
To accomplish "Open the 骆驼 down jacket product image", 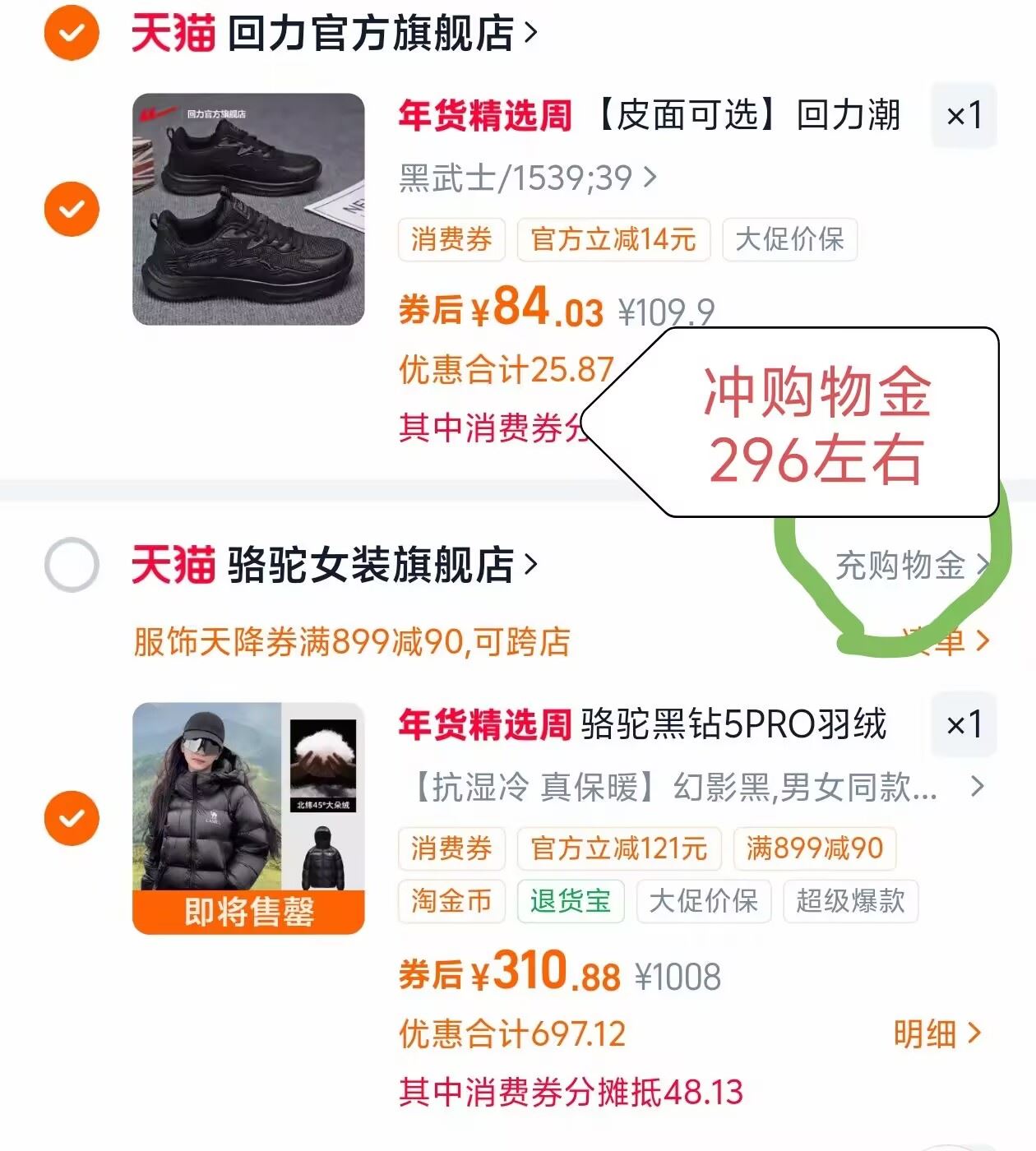I will (x=248, y=818).
